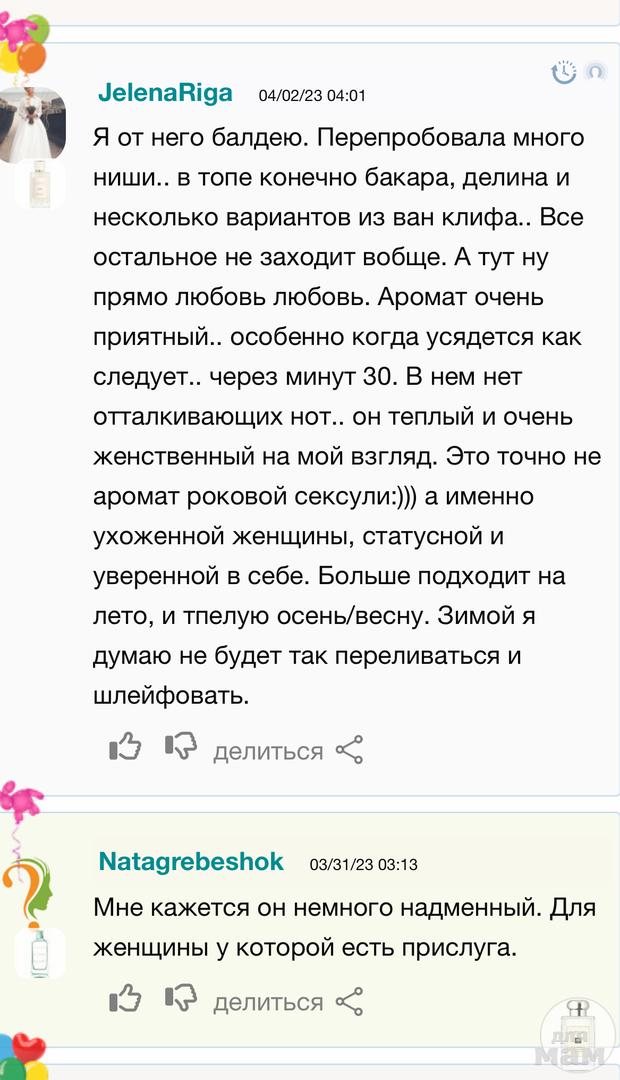Share Natagrebeshok's comment via делиться
Viewport: 620px width, 1080px height.
pos(287,1002)
